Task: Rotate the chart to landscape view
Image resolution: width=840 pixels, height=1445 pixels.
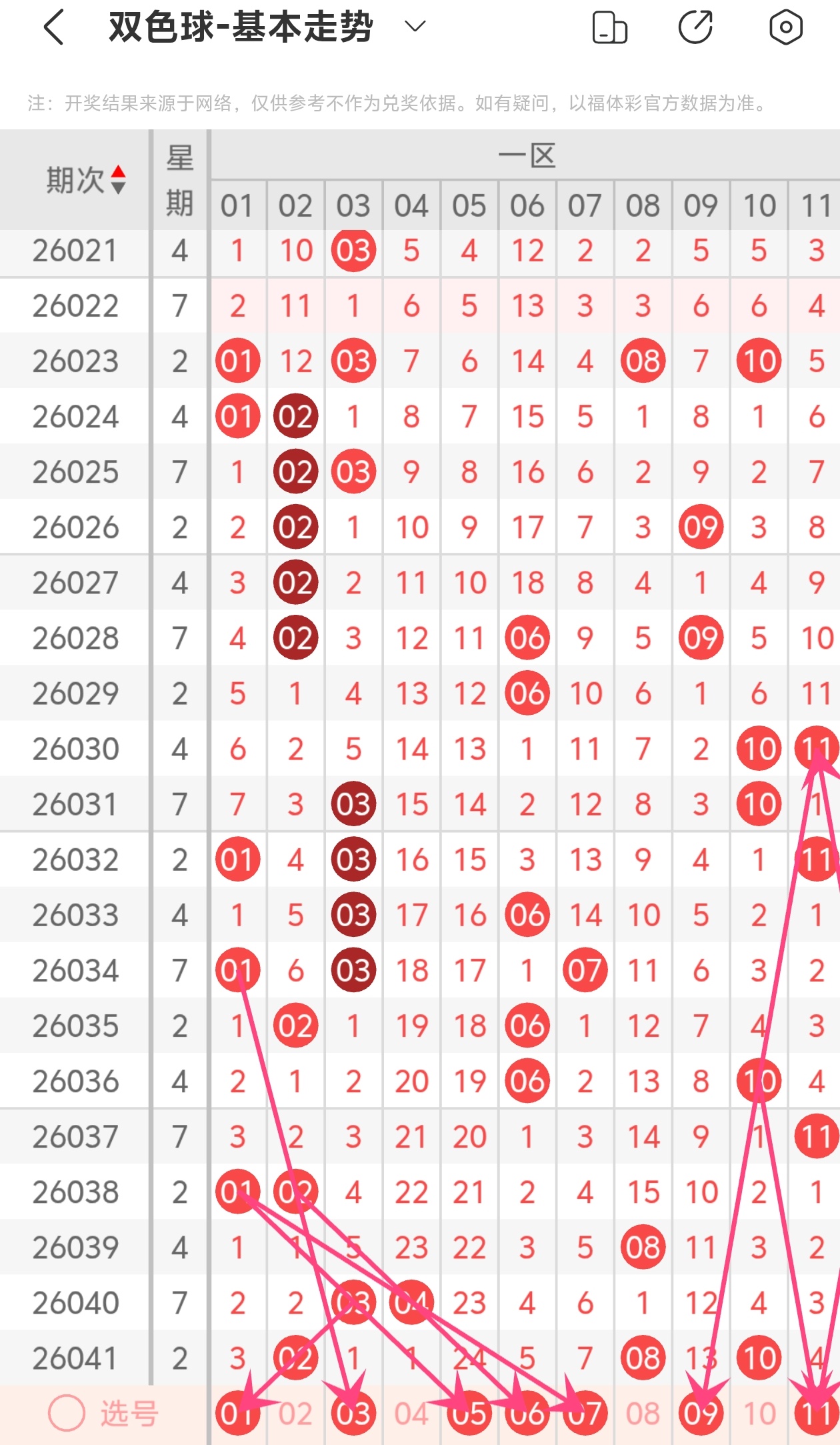Action: pos(609,27)
